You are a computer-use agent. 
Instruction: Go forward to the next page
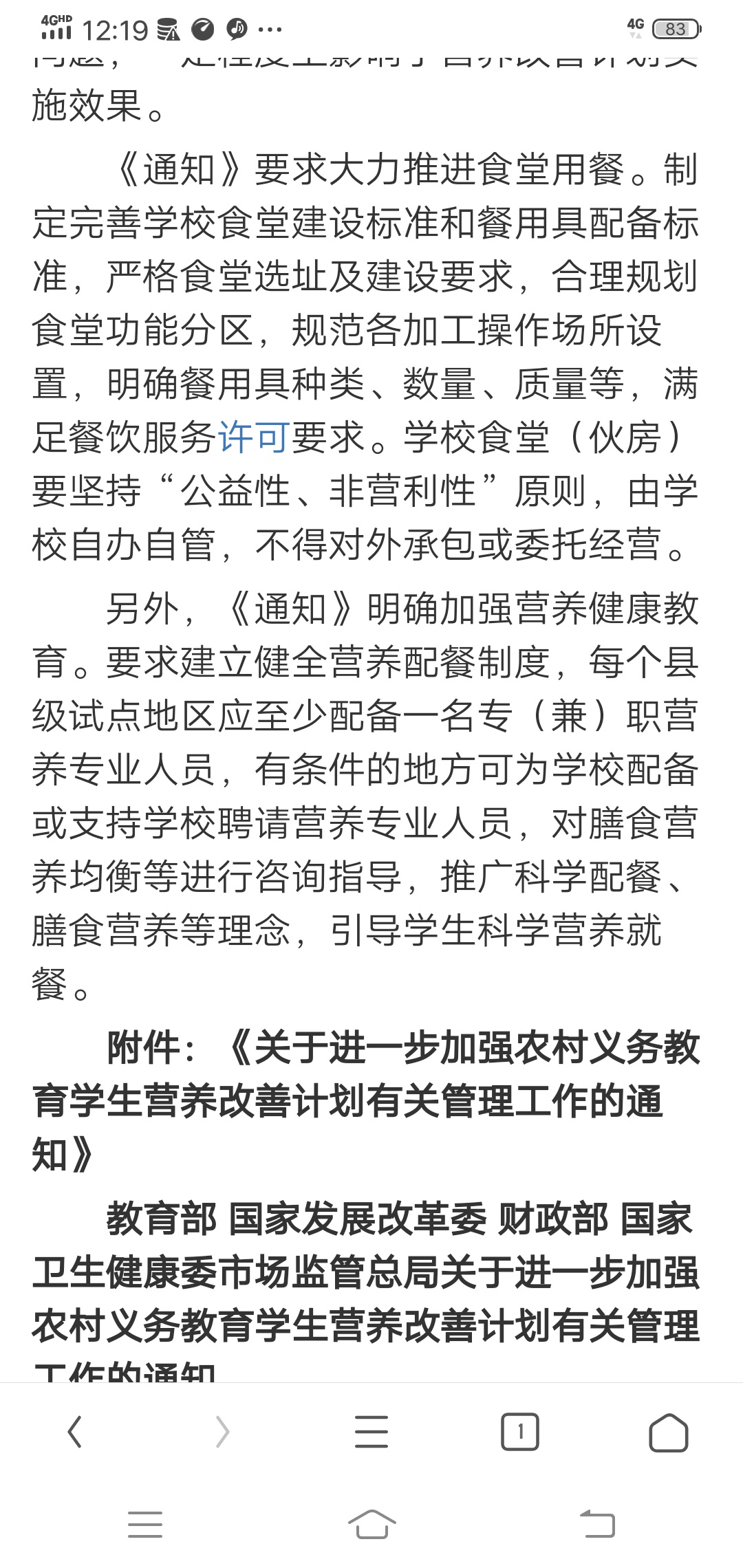(222, 1433)
